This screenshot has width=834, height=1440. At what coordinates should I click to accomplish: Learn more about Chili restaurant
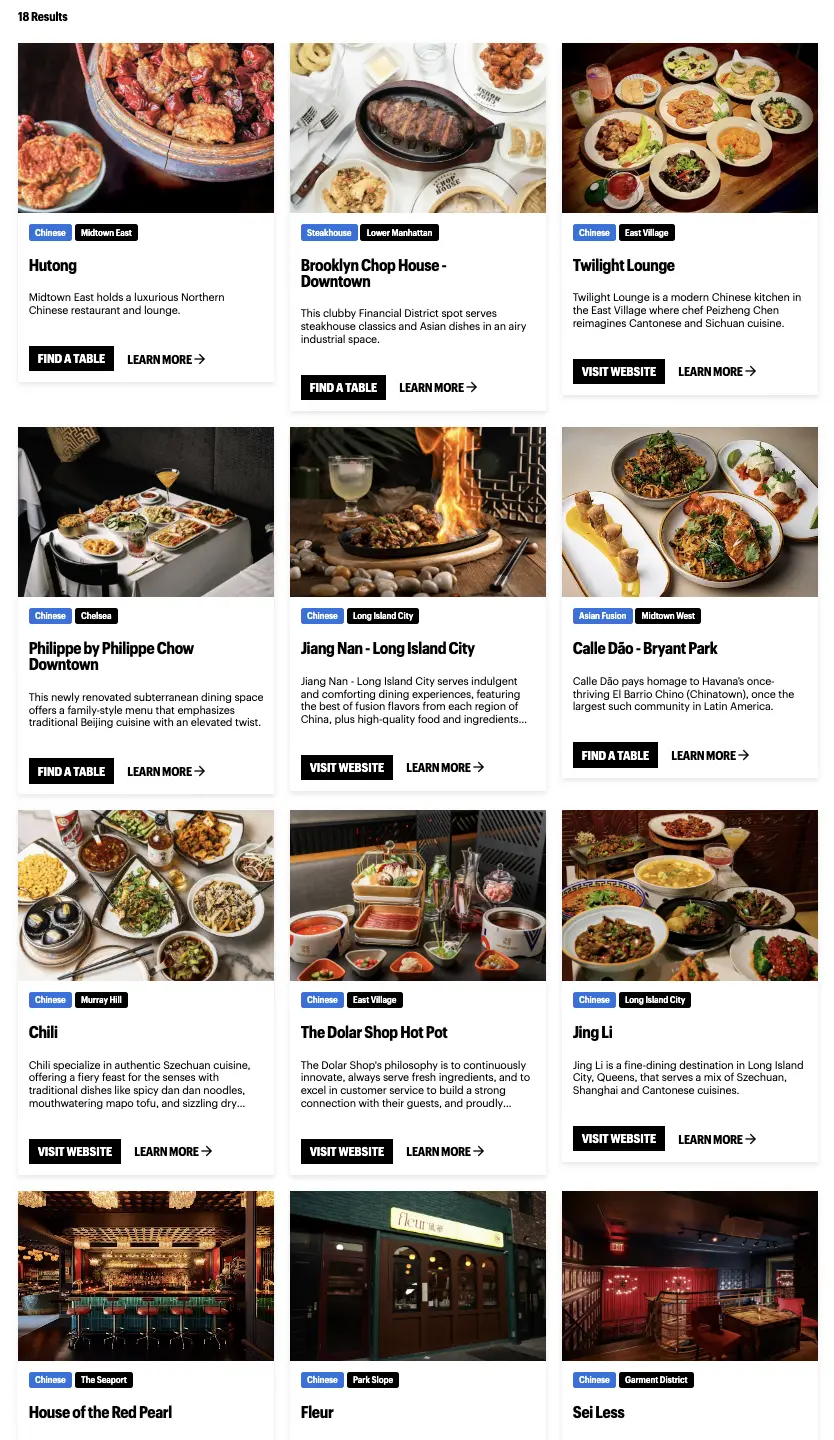point(173,1151)
